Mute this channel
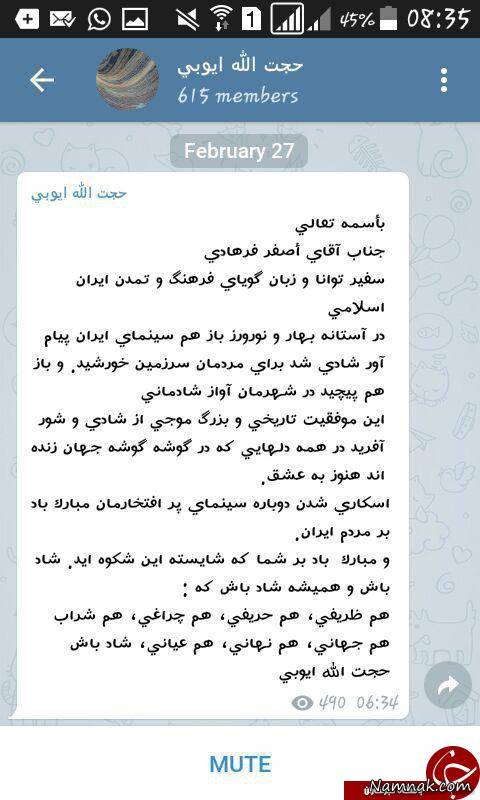The width and height of the screenshot is (480, 800). tap(240, 764)
